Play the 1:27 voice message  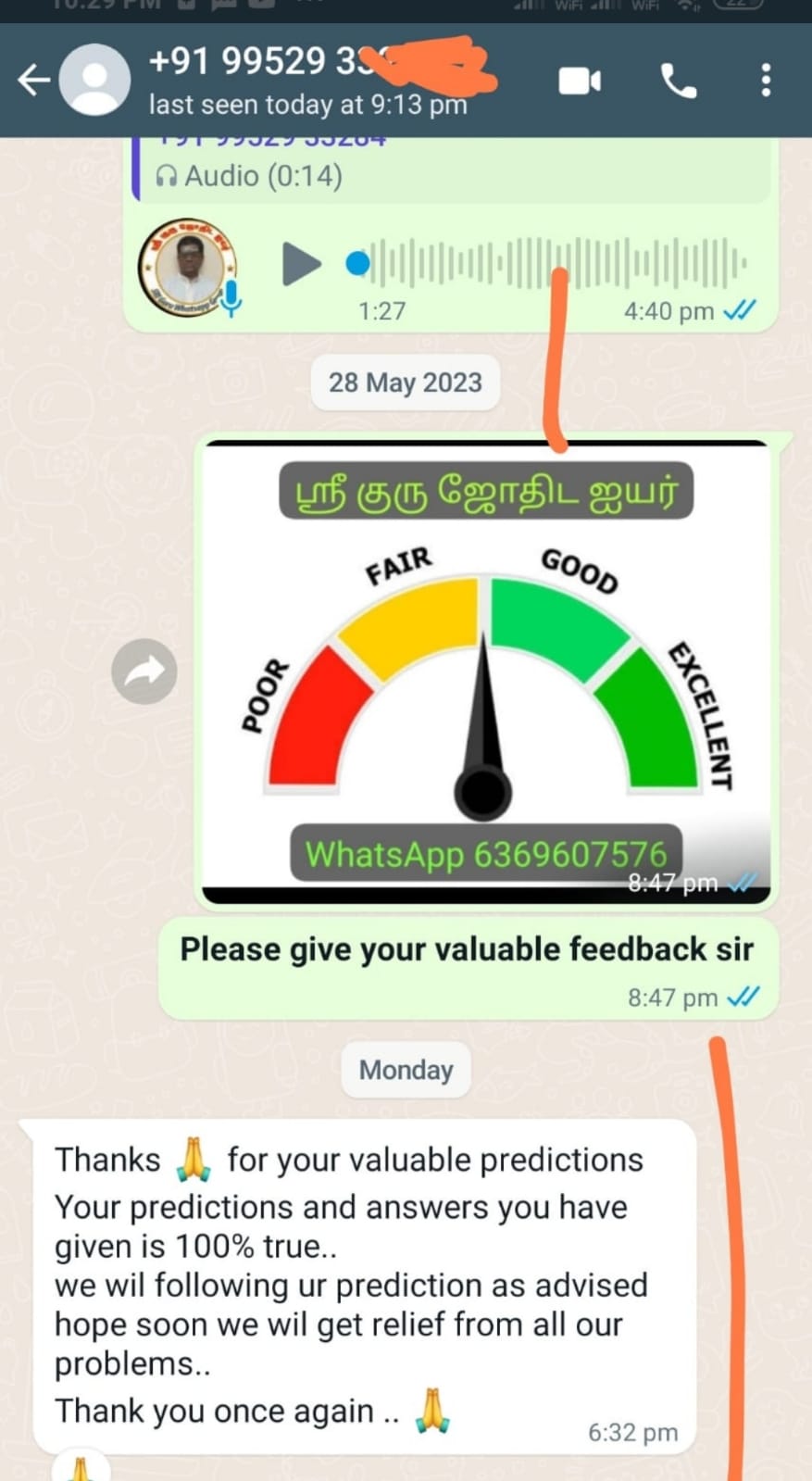pyautogui.click(x=301, y=264)
